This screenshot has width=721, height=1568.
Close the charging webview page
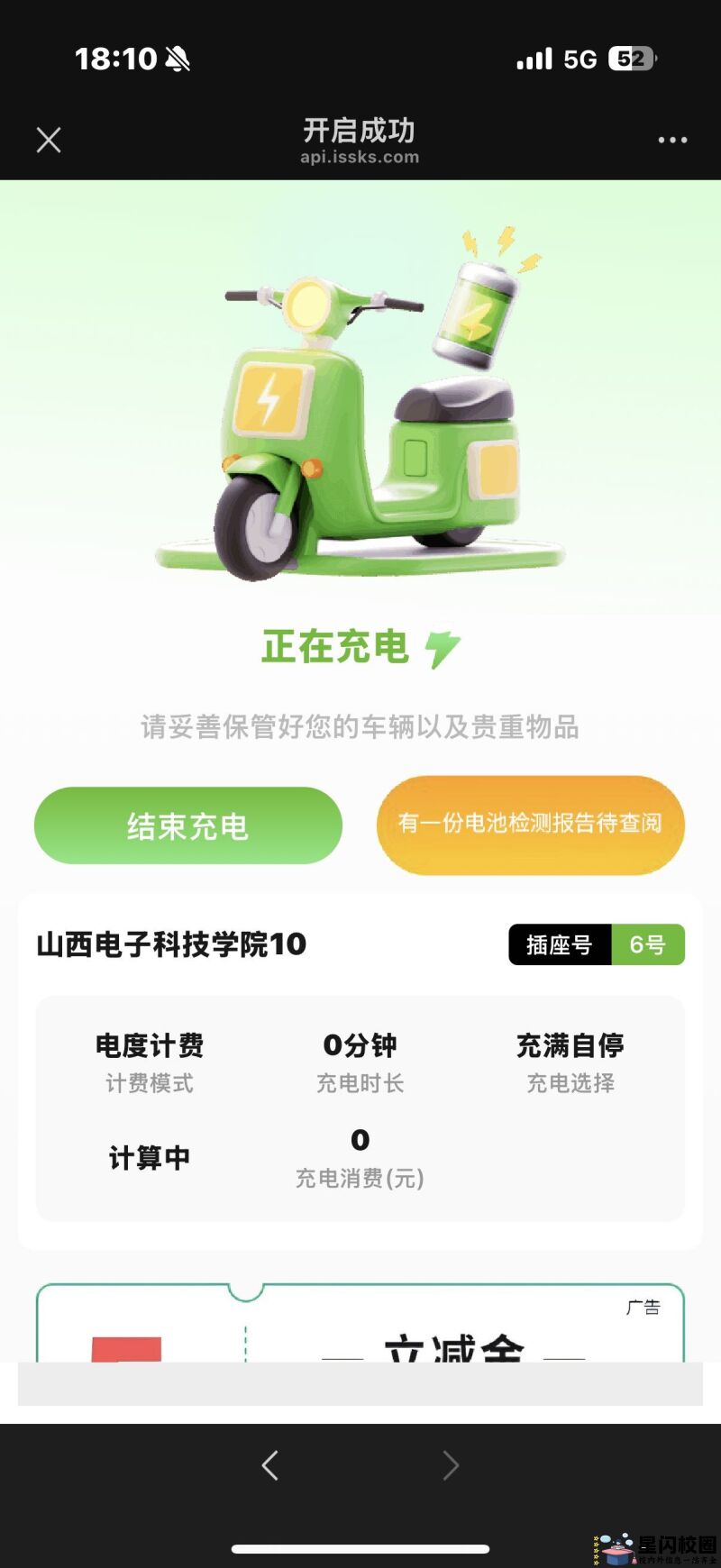[49, 140]
